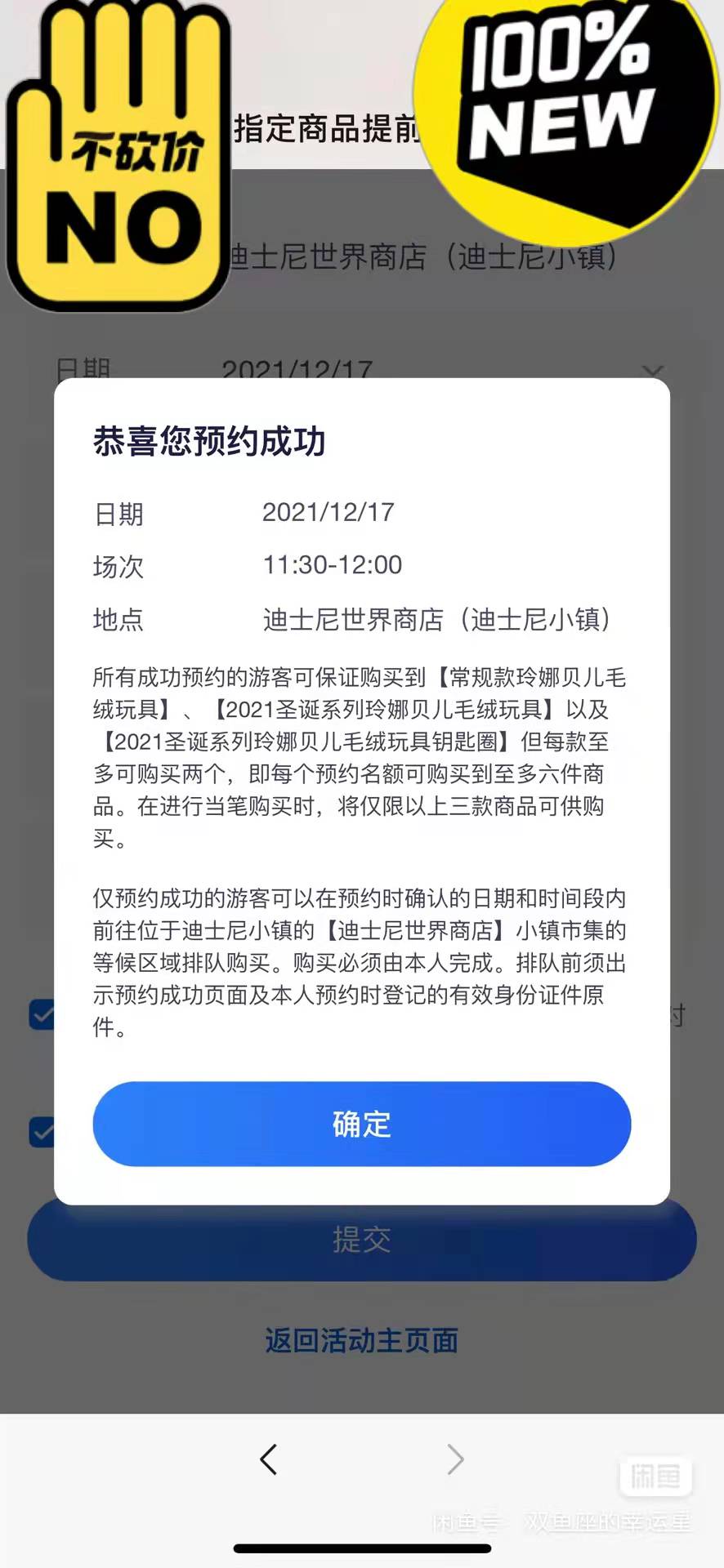The height and width of the screenshot is (1568, 724).
Task: Tap the 提交 submit button
Action: (362, 1241)
